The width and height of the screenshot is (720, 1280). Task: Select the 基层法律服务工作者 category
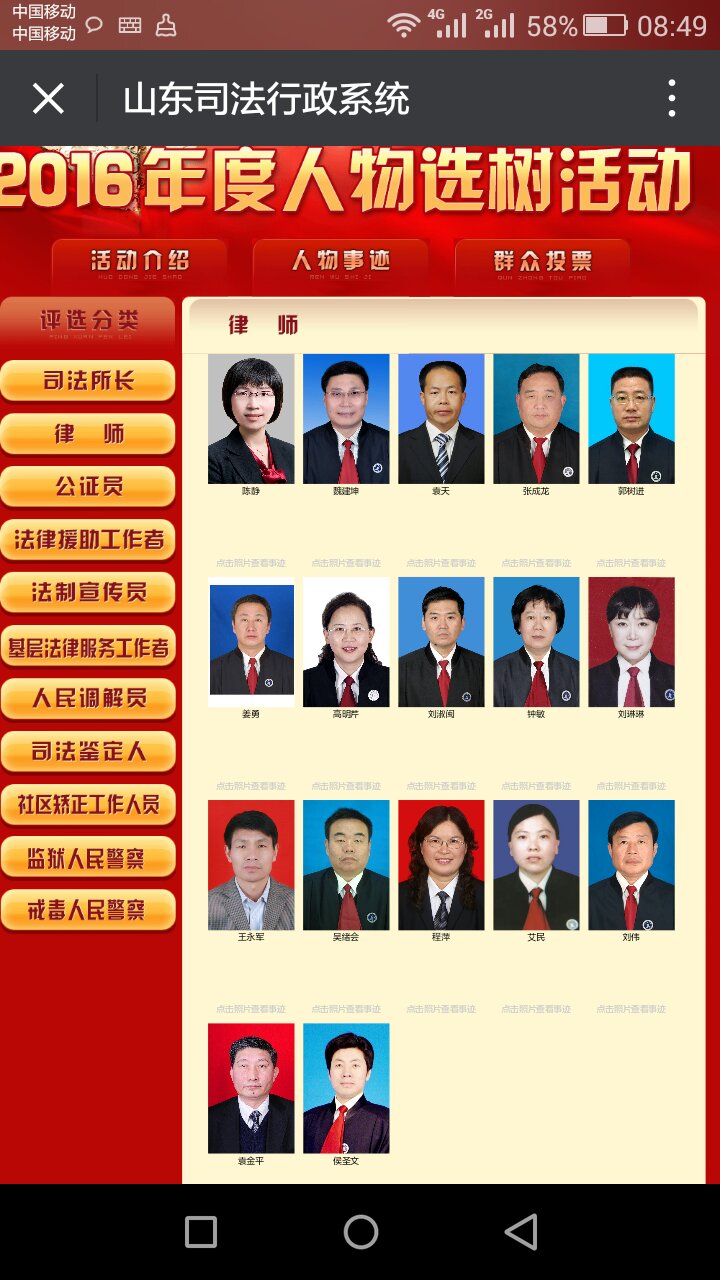click(88, 647)
